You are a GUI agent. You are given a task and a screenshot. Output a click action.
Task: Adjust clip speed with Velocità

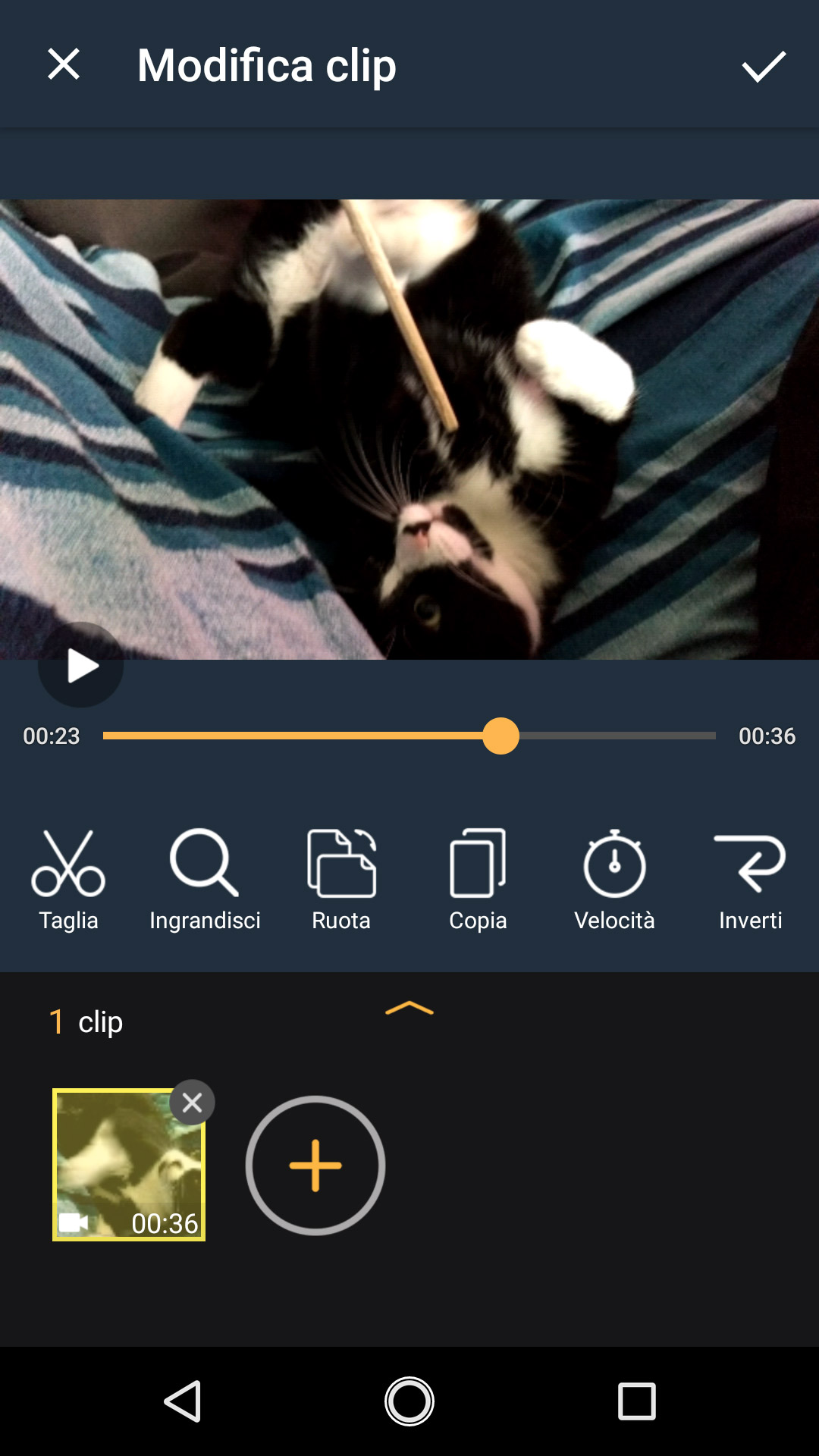614,880
